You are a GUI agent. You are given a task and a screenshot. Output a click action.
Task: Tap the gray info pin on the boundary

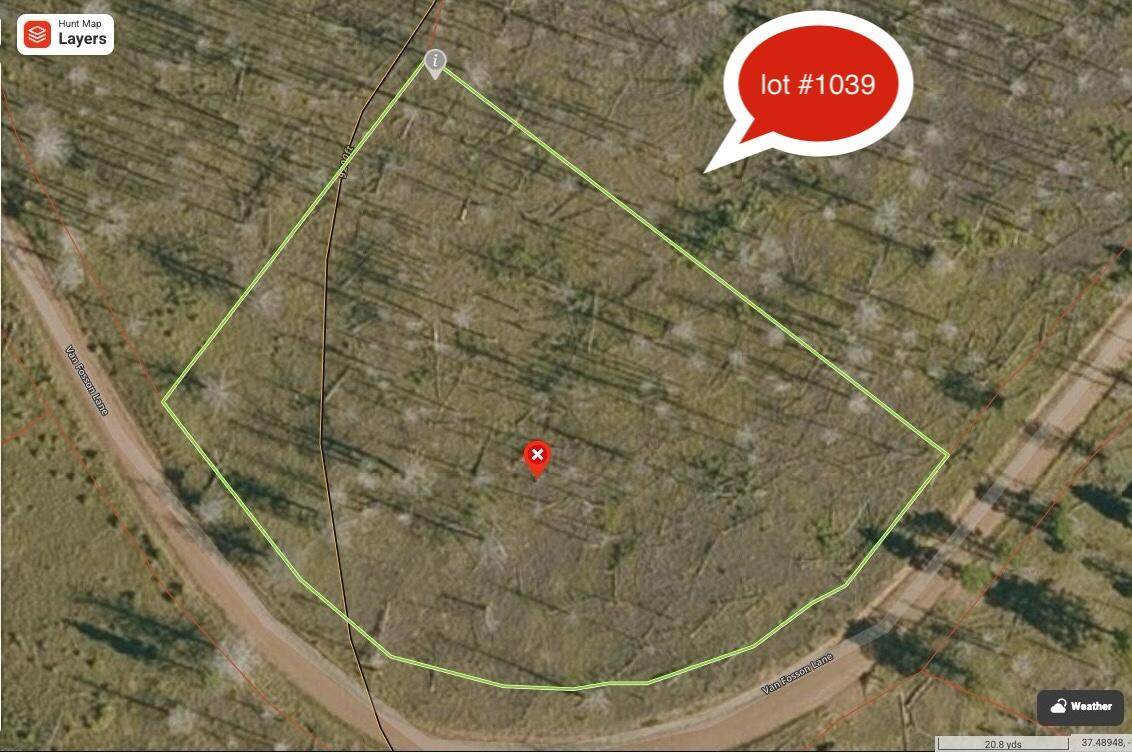434,61
